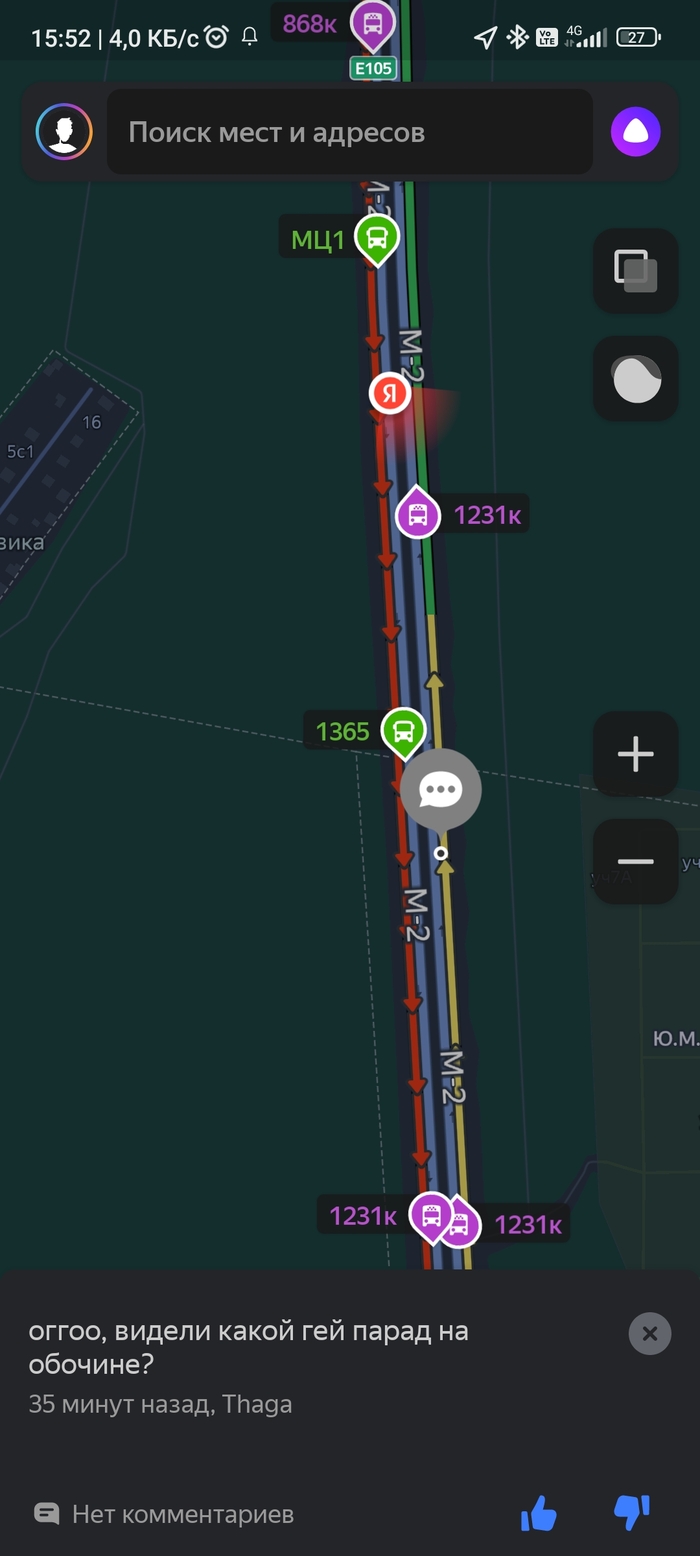This screenshot has width=700, height=1556.
Task: Select the 868к minibus marker
Action: (372, 24)
